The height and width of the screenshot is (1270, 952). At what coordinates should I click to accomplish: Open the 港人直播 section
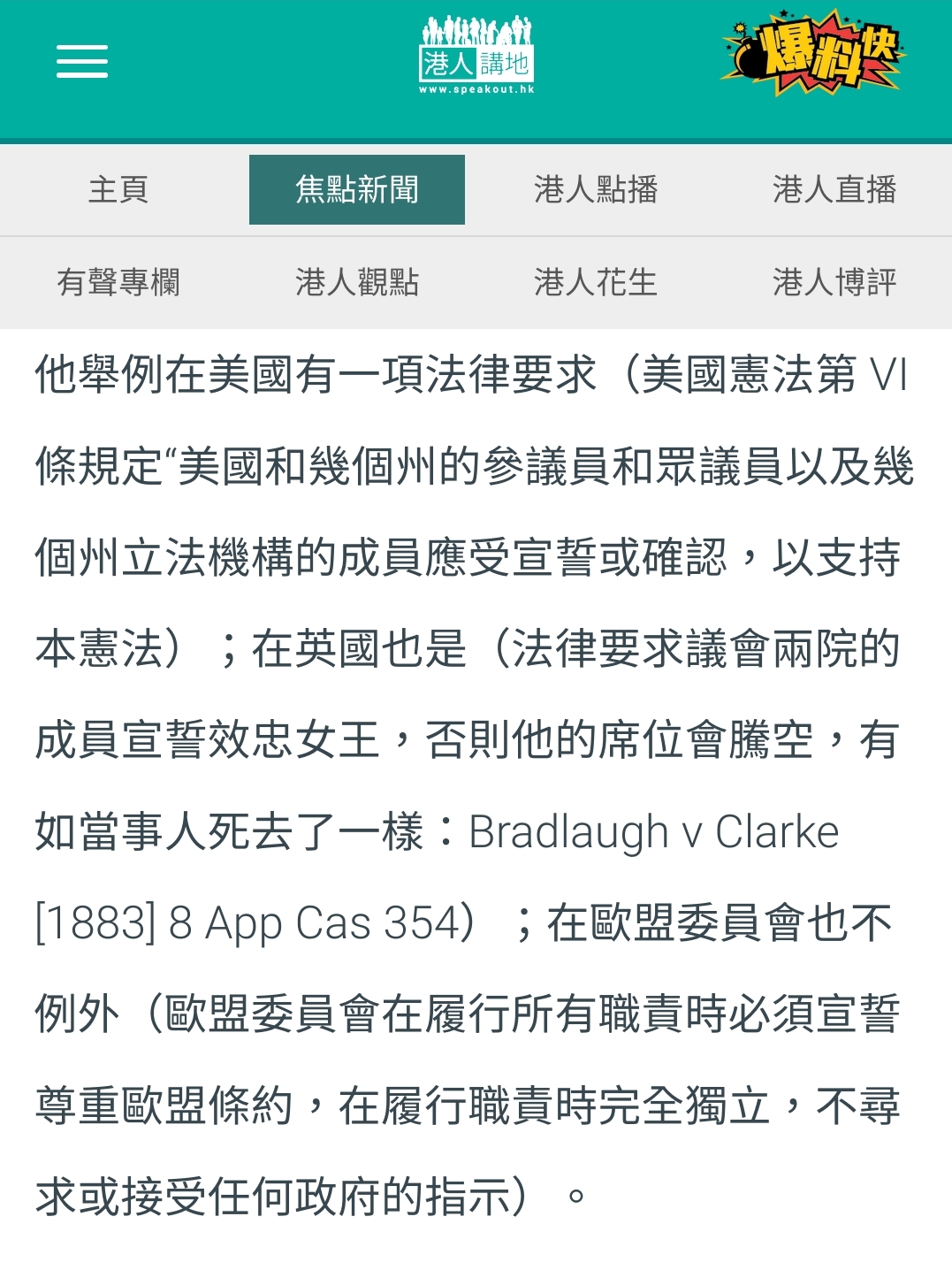[834, 190]
